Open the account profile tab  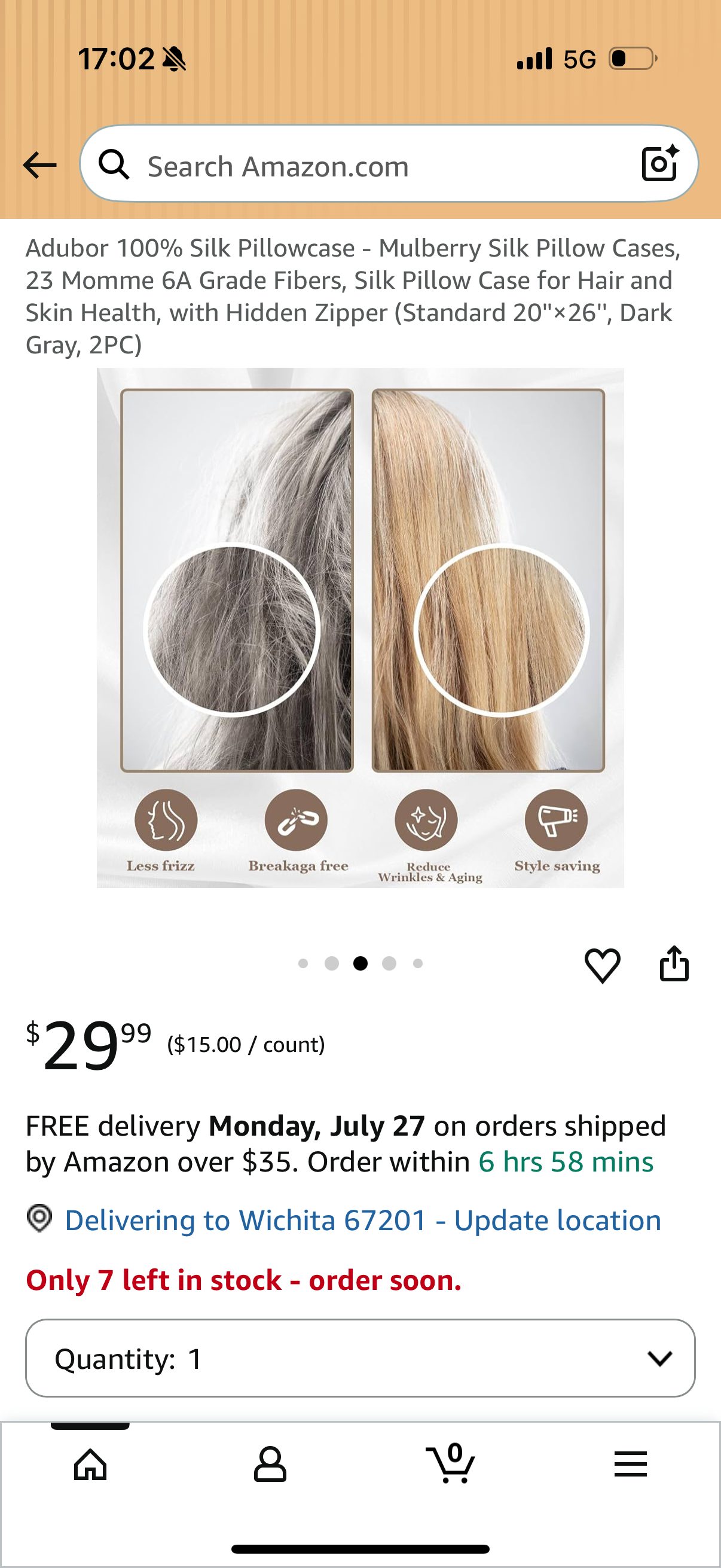(x=270, y=1463)
